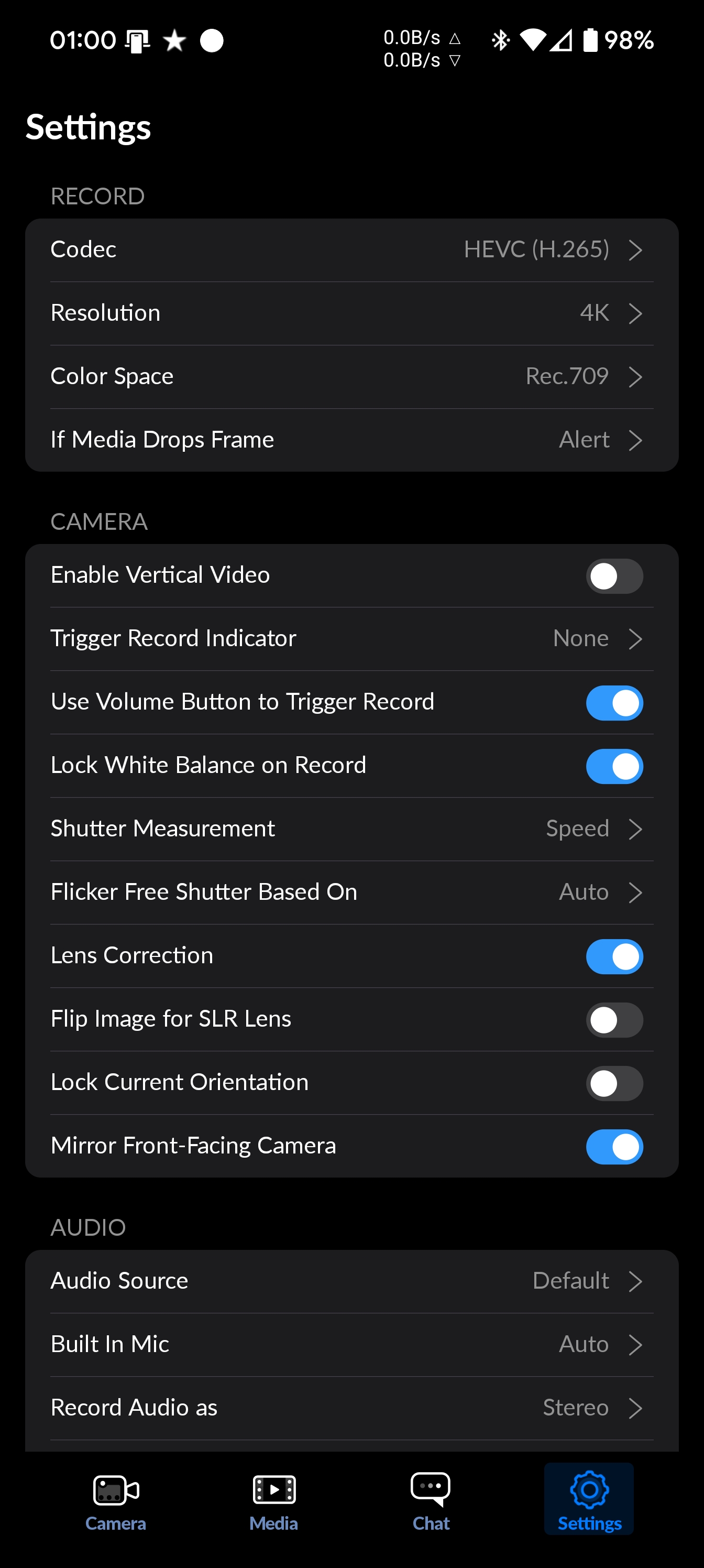The image size is (704, 1568).
Task: Disable Lock White Balance on Record
Action: click(614, 766)
